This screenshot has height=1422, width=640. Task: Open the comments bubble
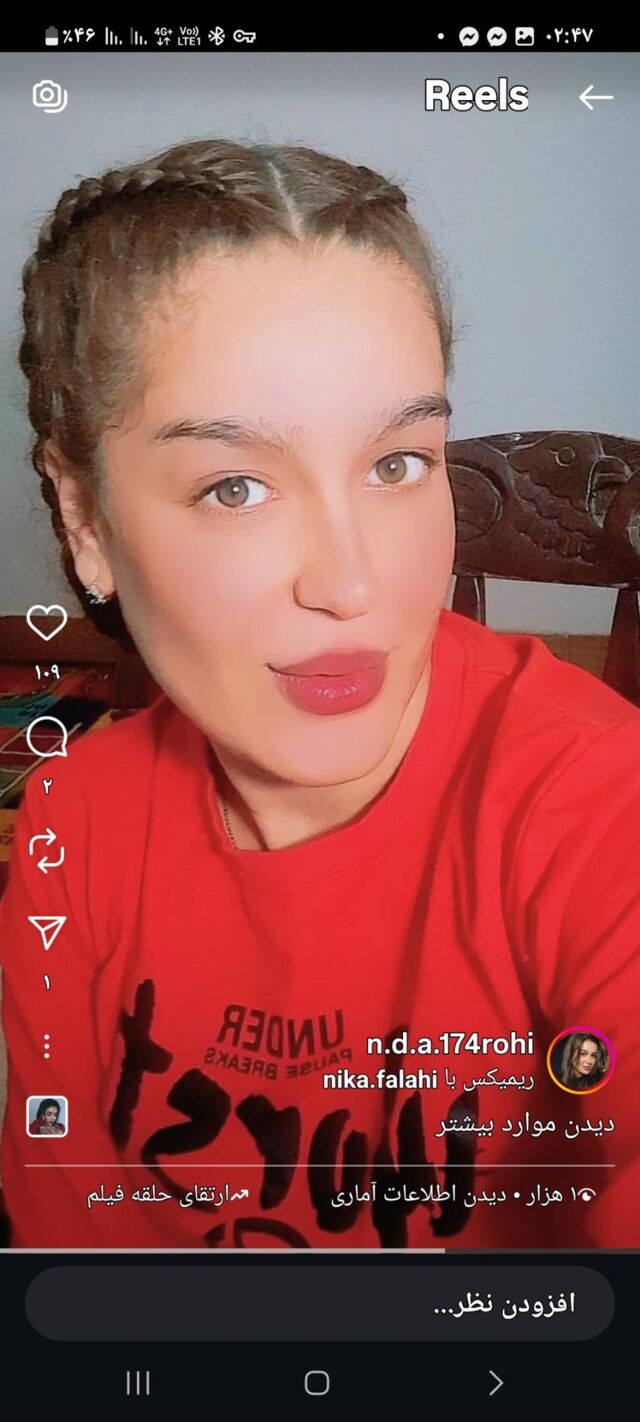47,738
